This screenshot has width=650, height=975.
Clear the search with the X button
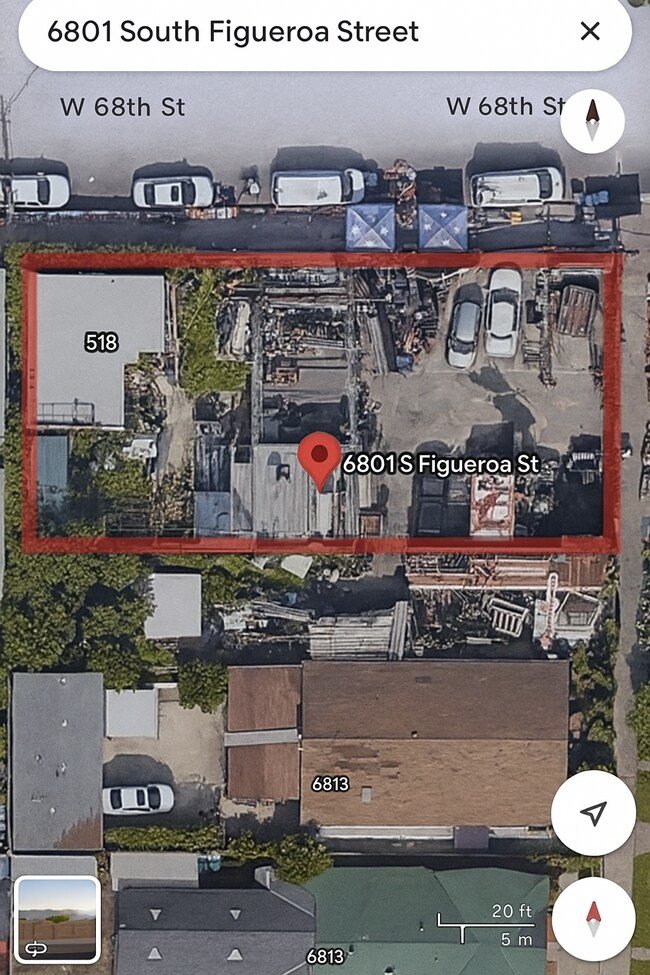[590, 32]
